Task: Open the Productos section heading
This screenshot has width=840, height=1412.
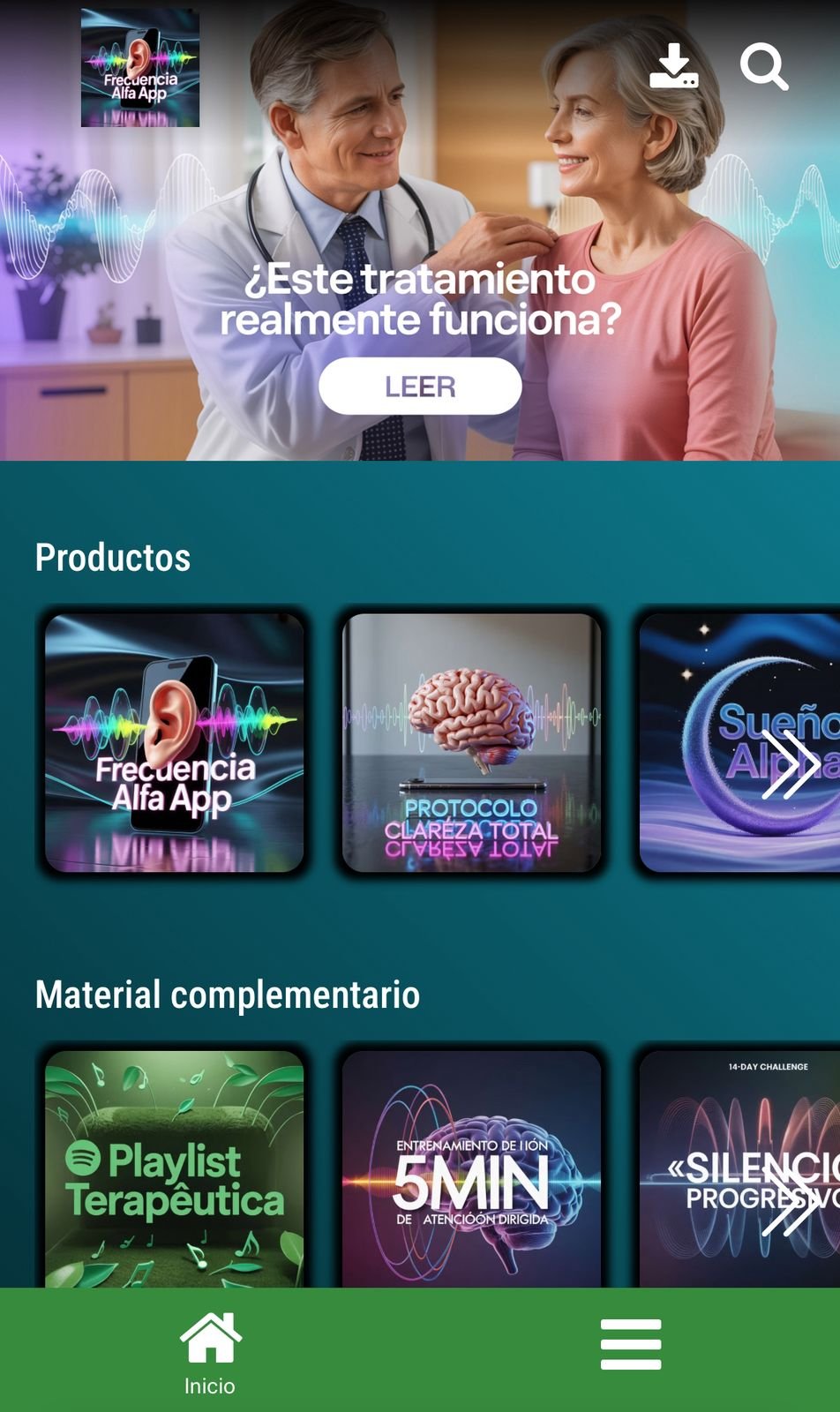Action: click(112, 557)
